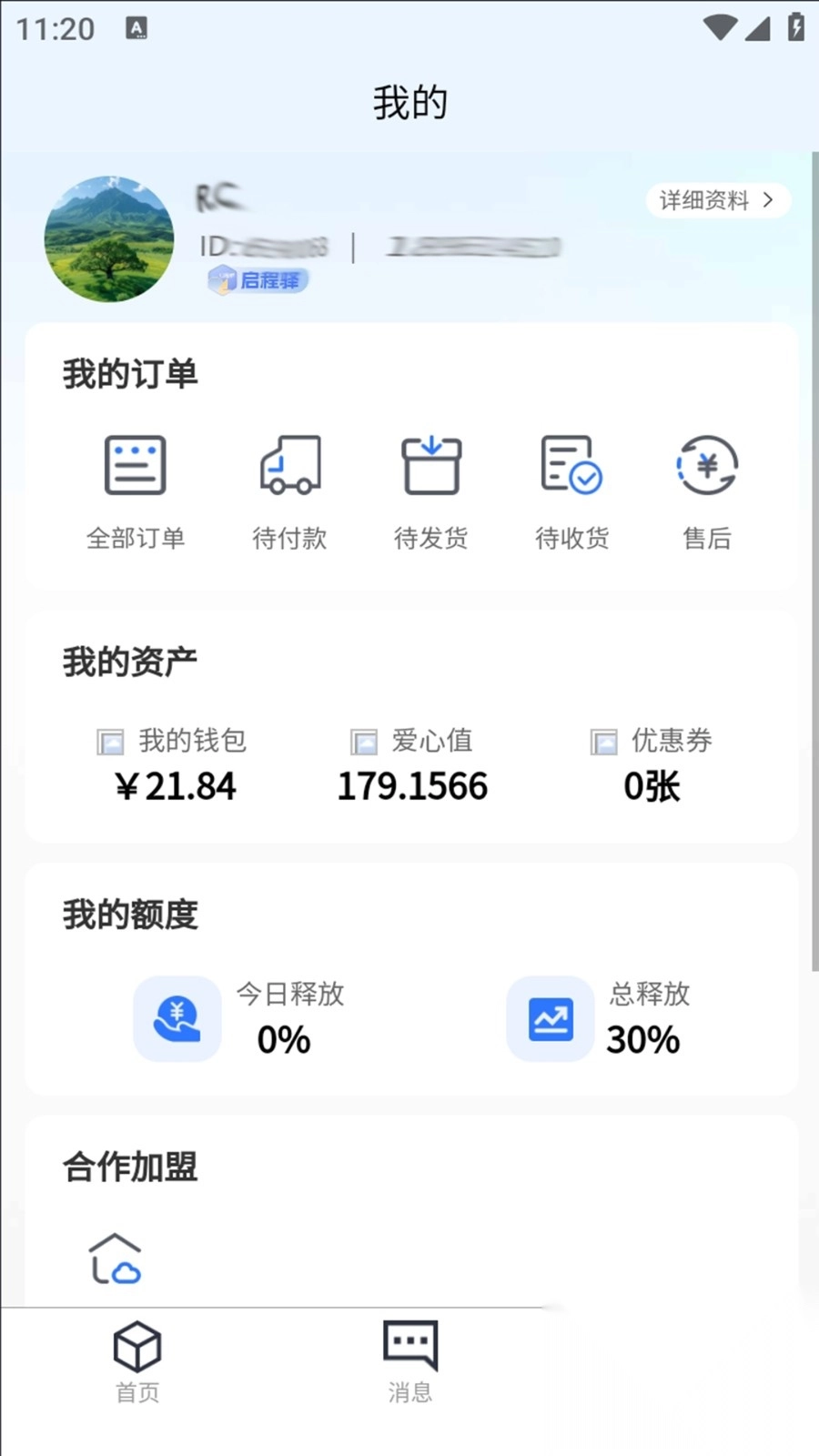
Task: Expand 详细资料 profile details
Action: click(717, 200)
